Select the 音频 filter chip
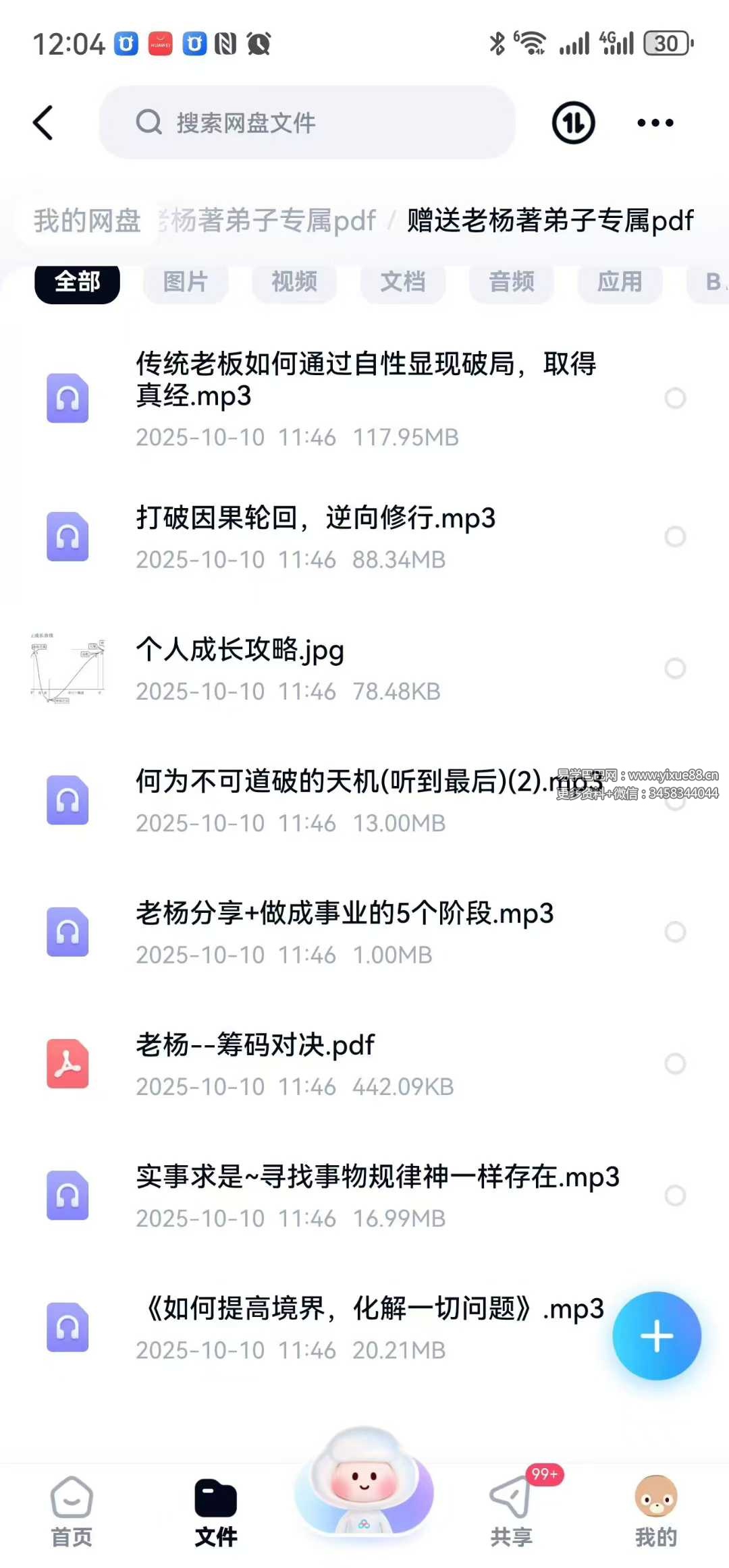729x1568 pixels. 511,282
